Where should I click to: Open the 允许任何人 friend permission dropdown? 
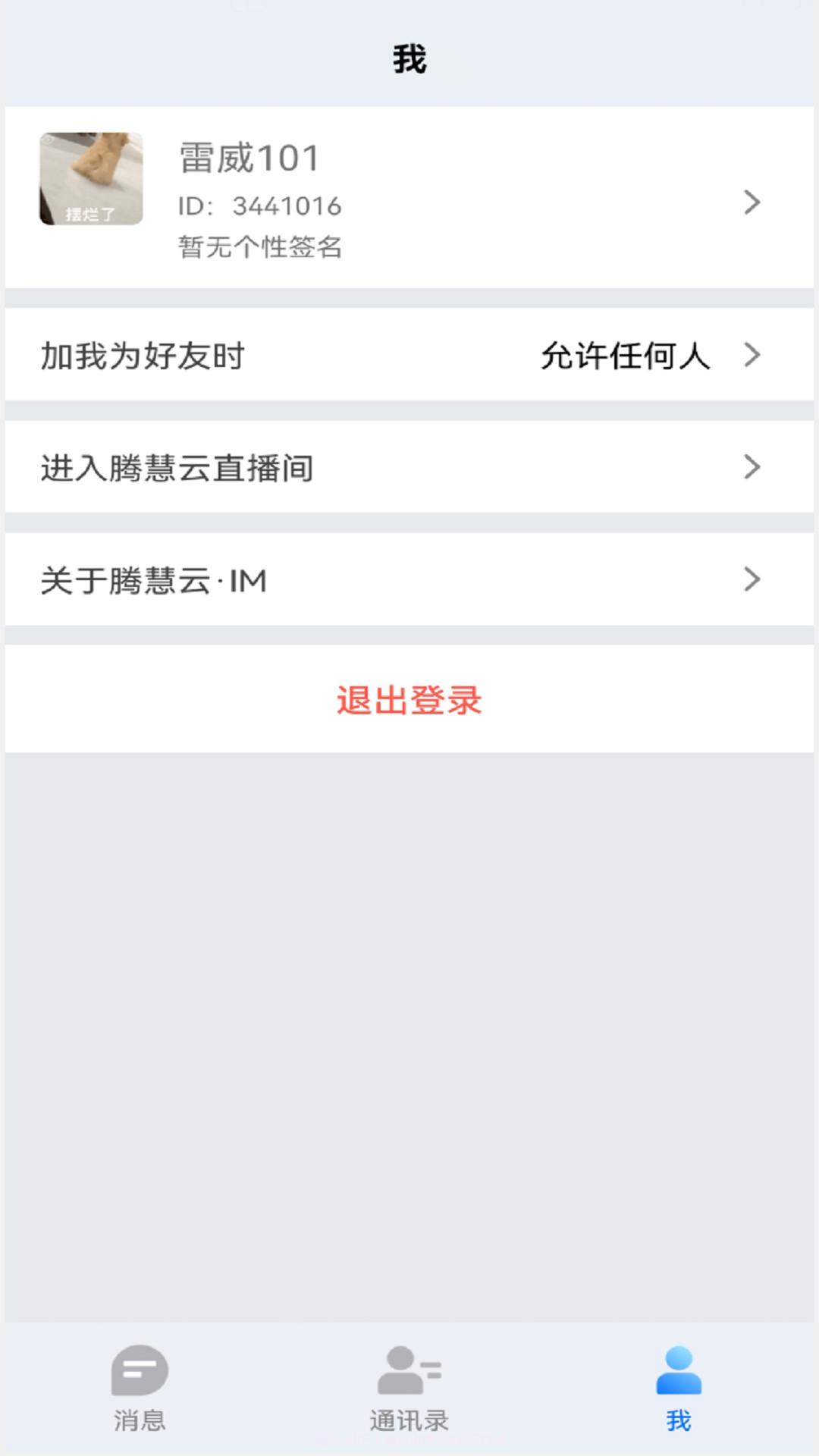tap(625, 354)
